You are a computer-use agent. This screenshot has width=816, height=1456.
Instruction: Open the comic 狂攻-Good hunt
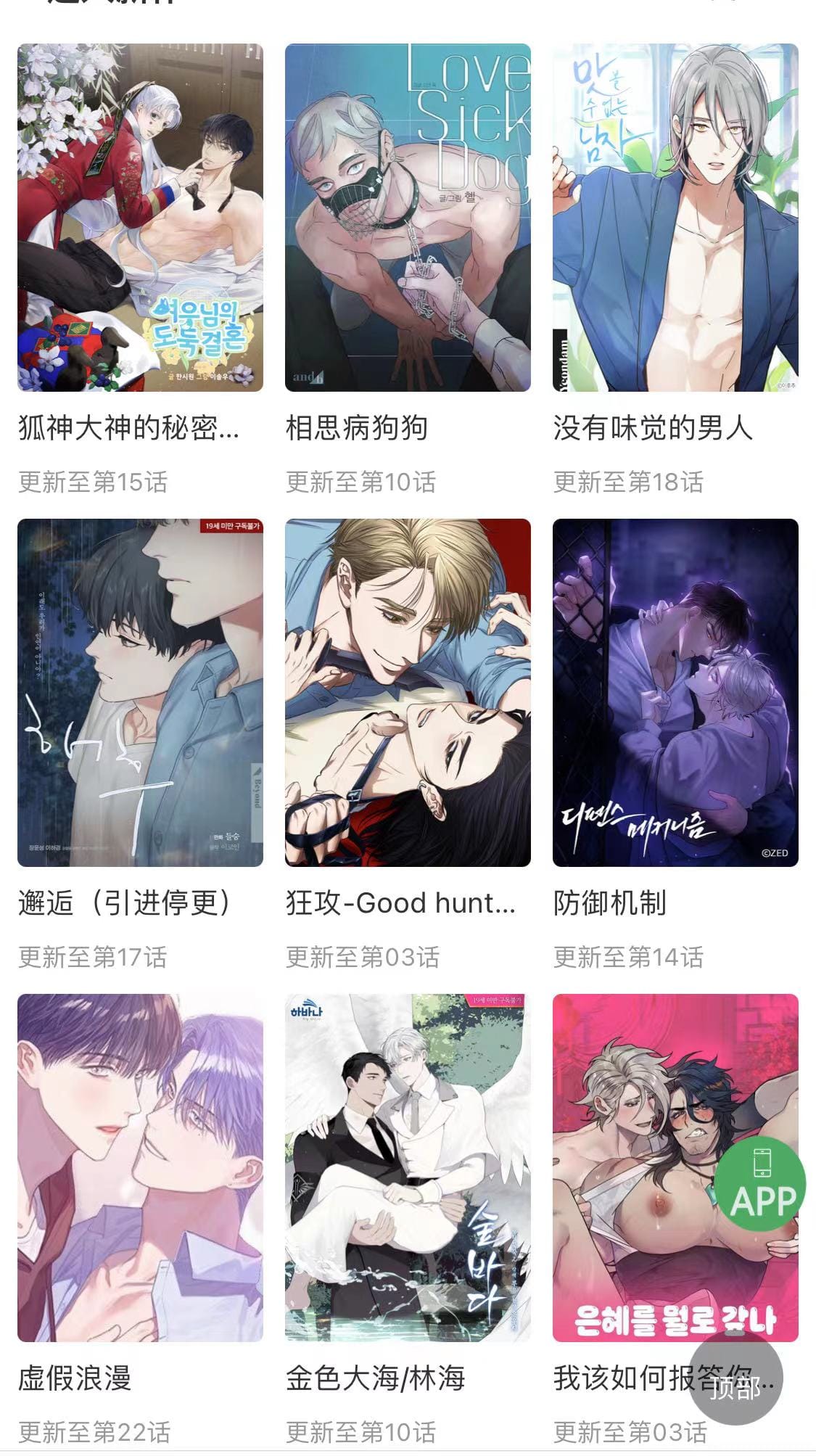(x=408, y=693)
